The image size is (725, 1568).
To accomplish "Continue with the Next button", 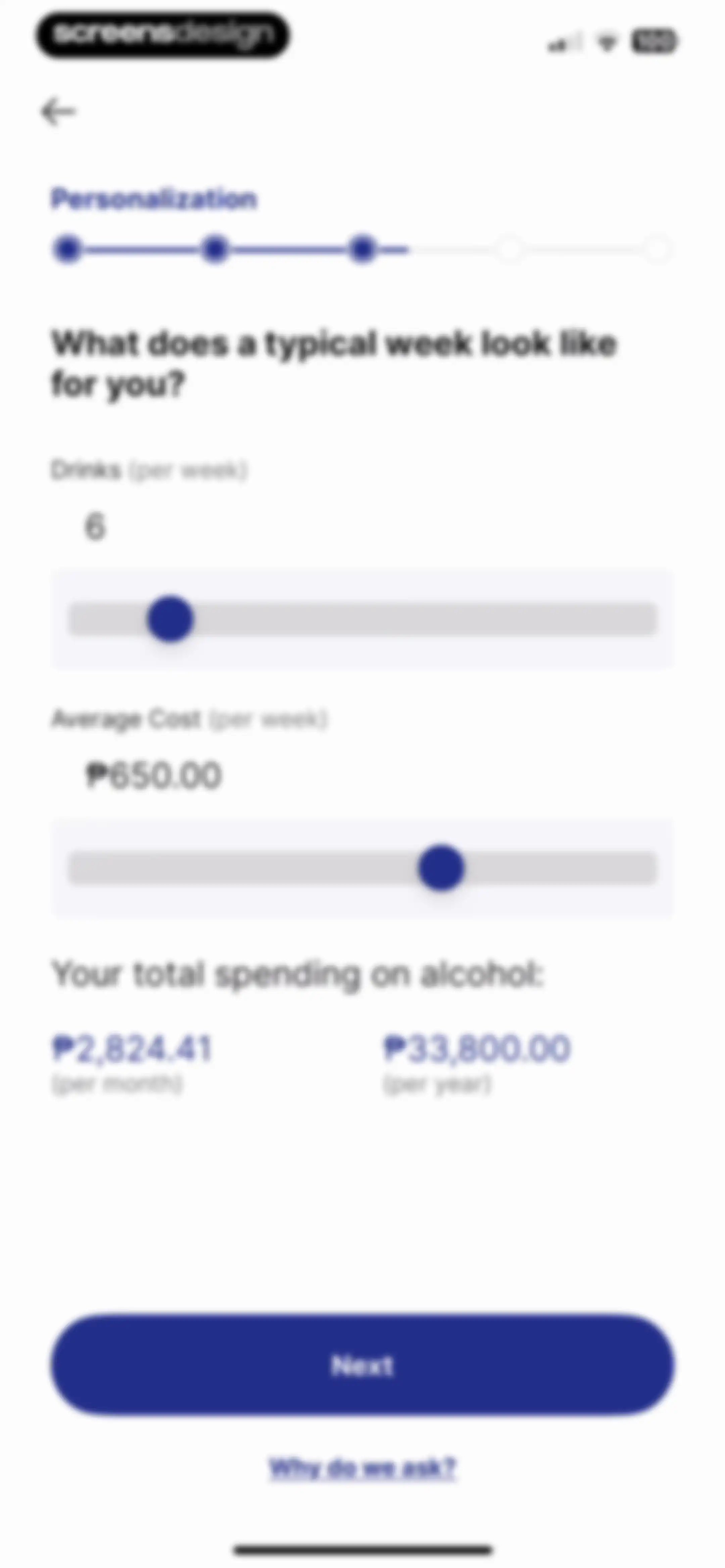I will click(362, 1365).
